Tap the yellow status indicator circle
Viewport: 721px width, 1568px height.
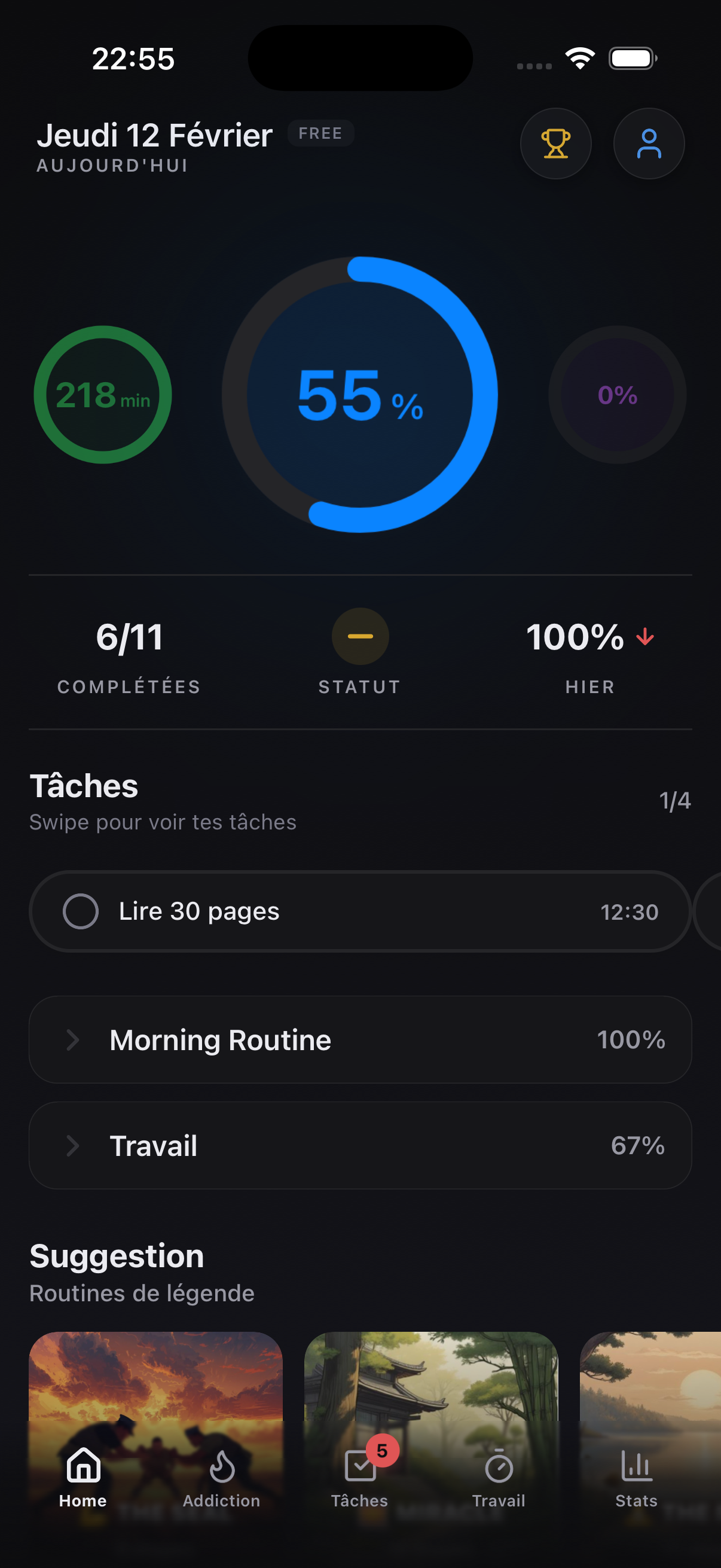[360, 636]
